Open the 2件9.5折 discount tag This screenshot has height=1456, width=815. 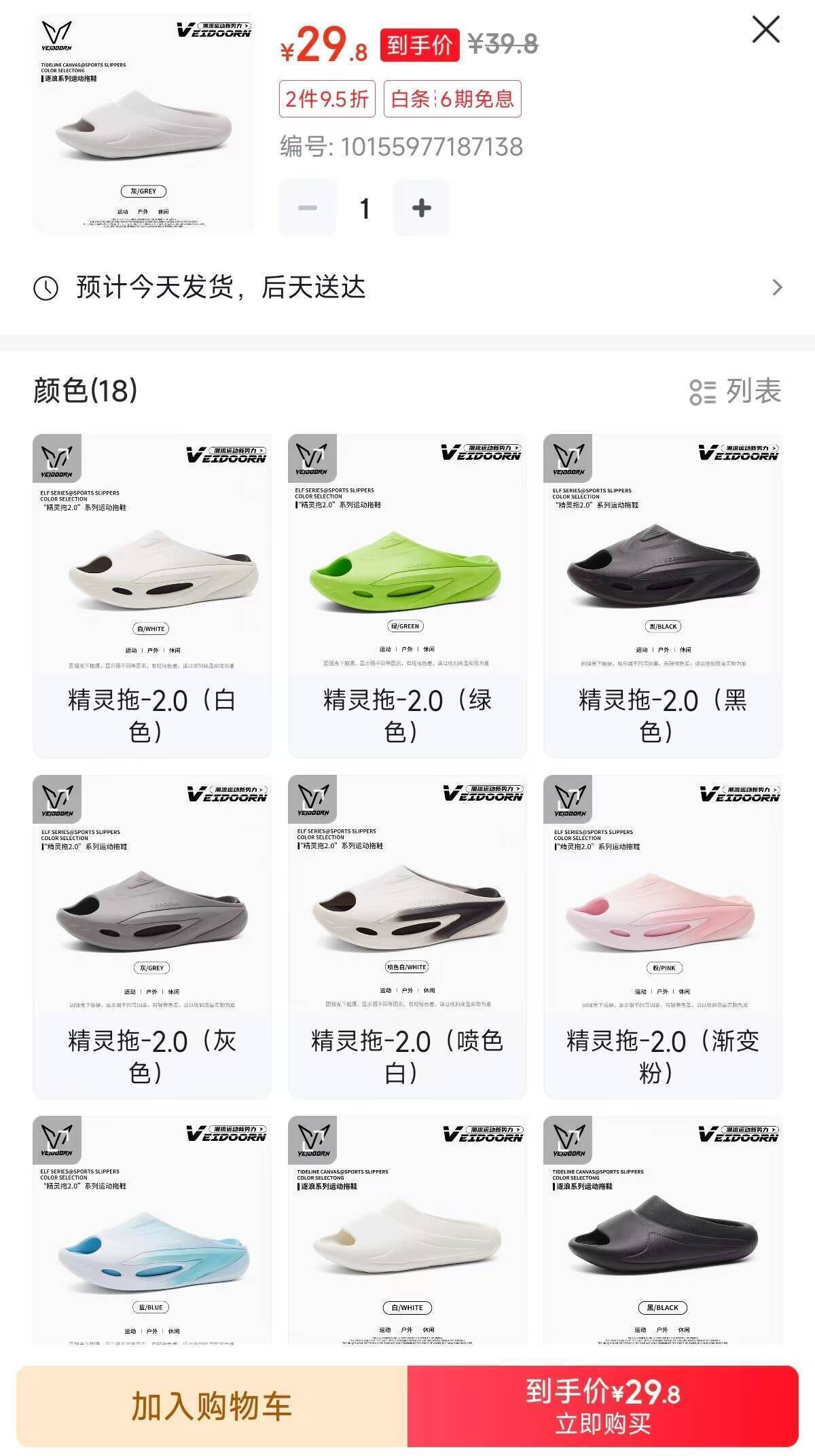(327, 99)
